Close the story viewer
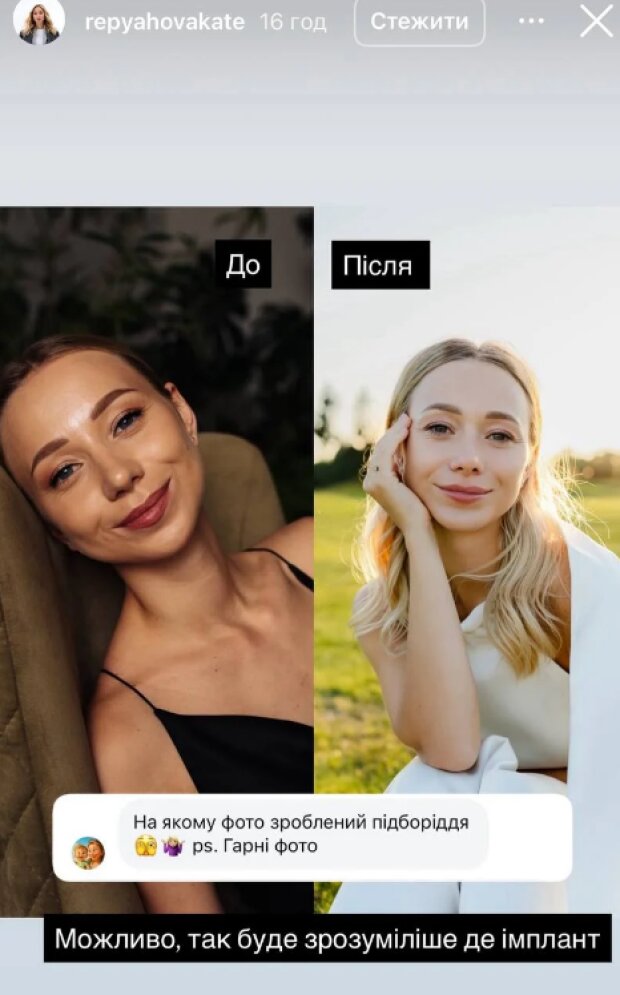Image resolution: width=620 pixels, height=995 pixels. [596, 21]
